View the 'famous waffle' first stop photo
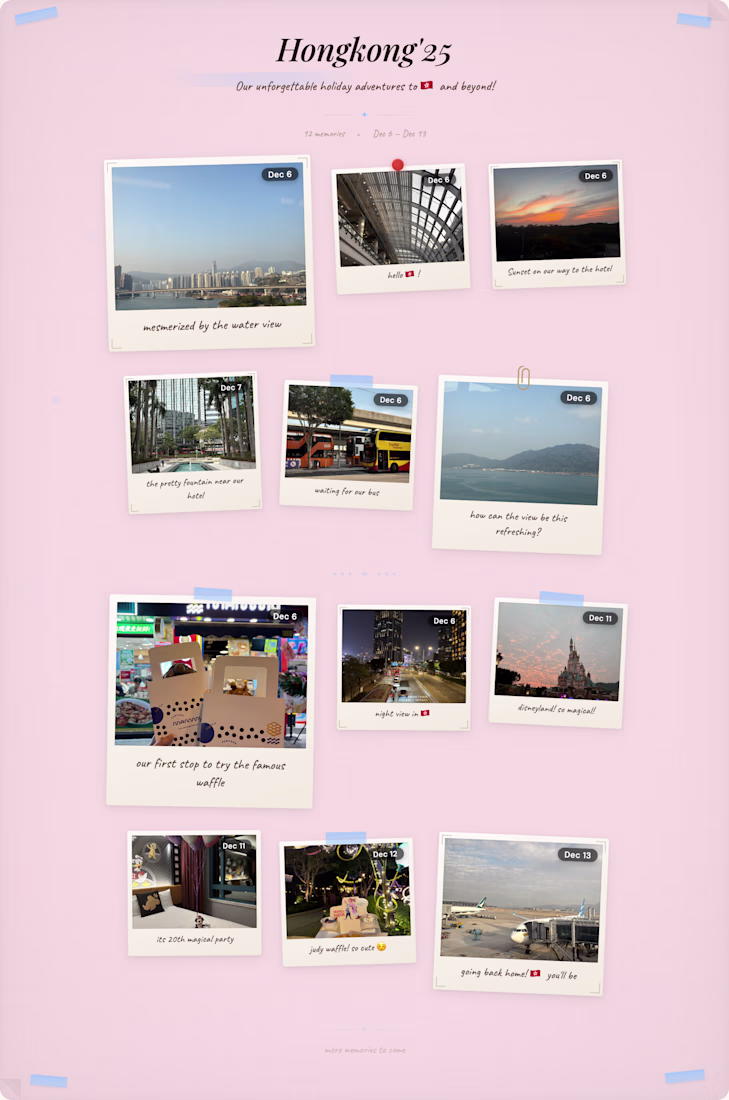The height and width of the screenshot is (1100, 729). [x=211, y=675]
